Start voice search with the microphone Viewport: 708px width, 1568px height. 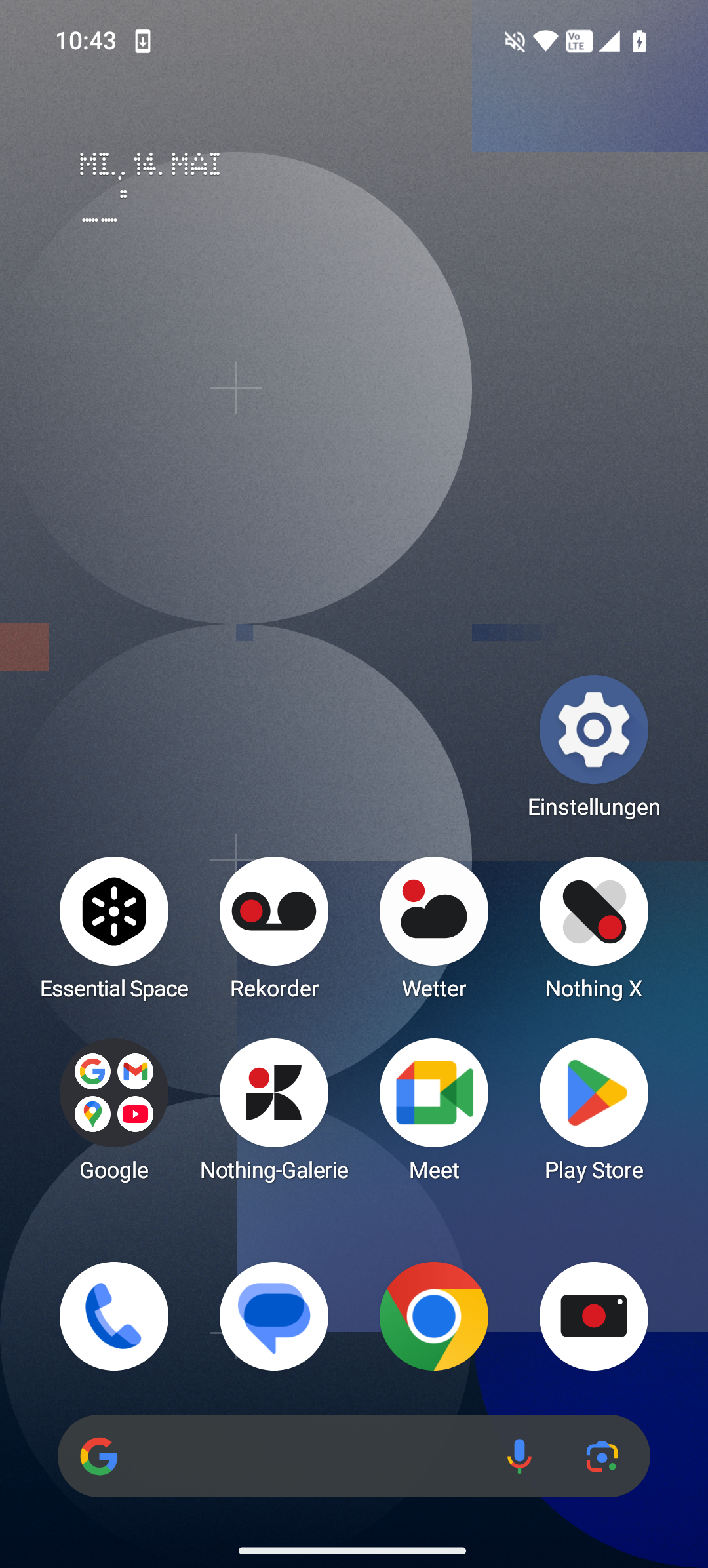point(519,1456)
